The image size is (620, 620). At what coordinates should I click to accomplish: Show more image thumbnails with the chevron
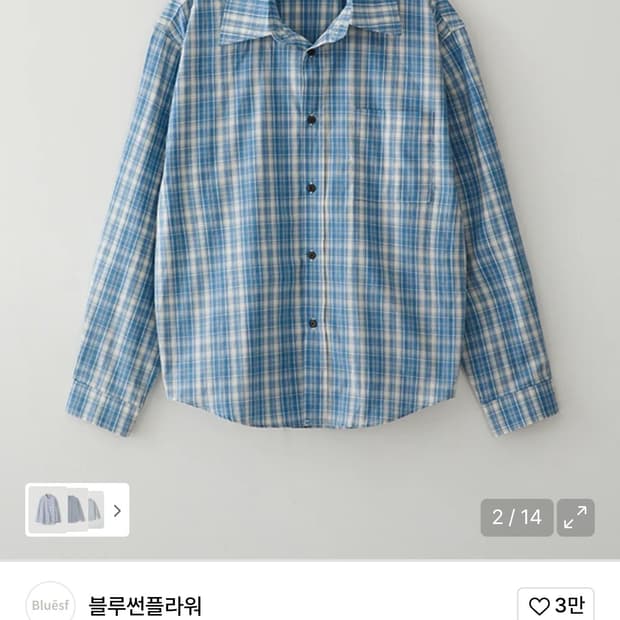(x=117, y=510)
